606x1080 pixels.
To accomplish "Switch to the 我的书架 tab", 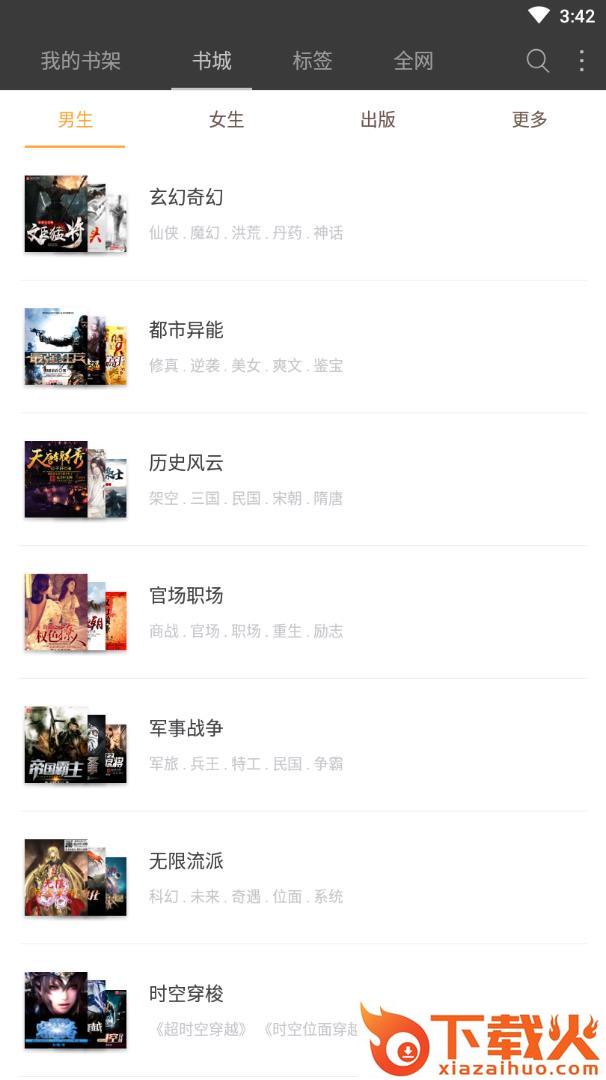I will (80, 61).
